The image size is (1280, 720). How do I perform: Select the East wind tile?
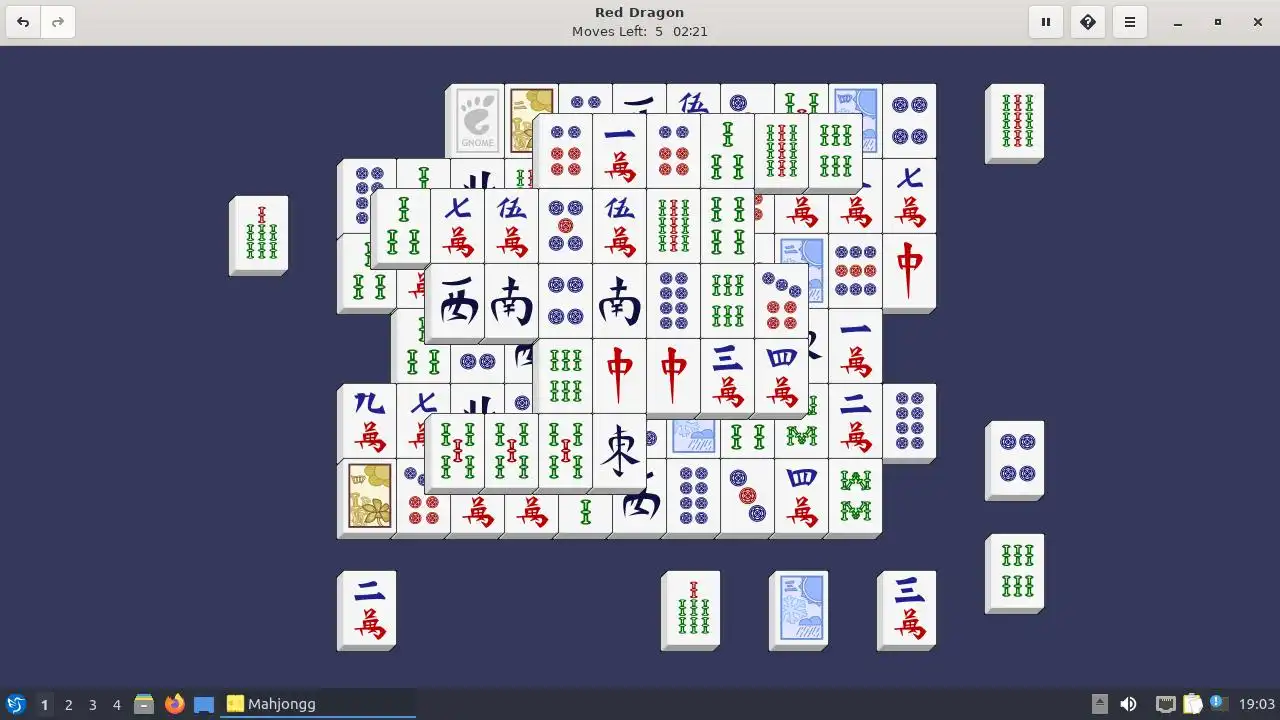620,452
